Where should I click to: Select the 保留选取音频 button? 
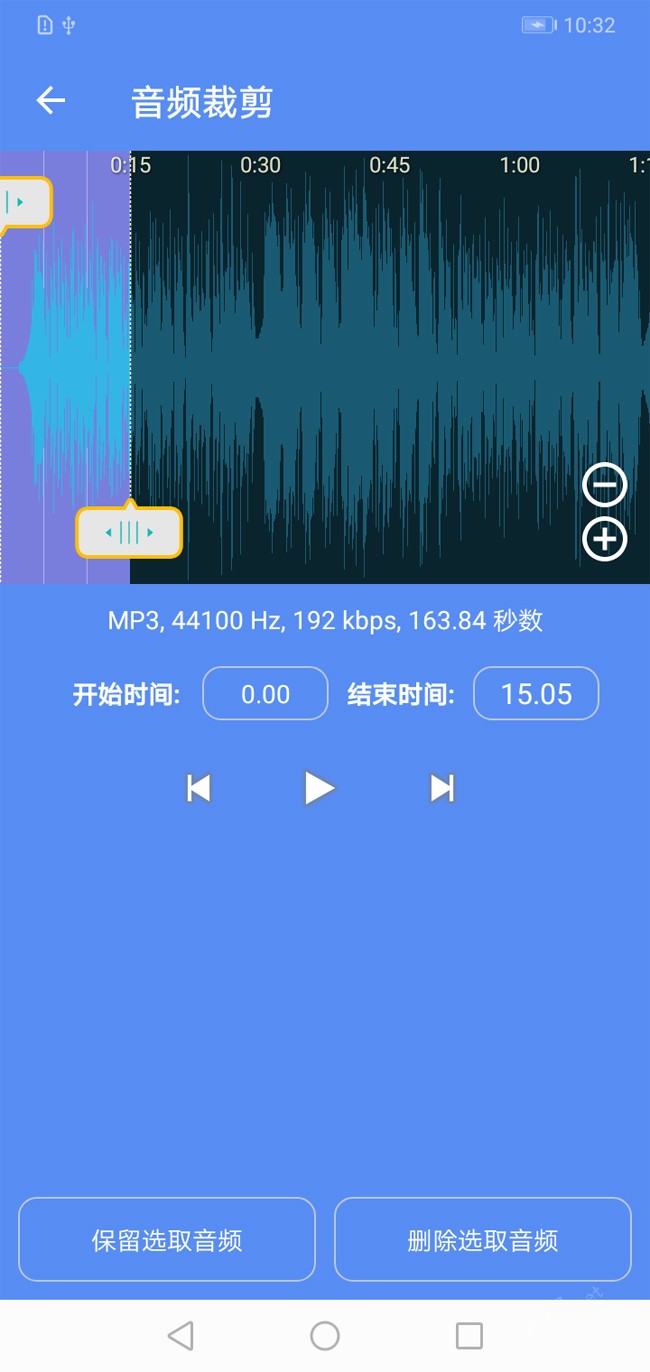coord(167,1240)
